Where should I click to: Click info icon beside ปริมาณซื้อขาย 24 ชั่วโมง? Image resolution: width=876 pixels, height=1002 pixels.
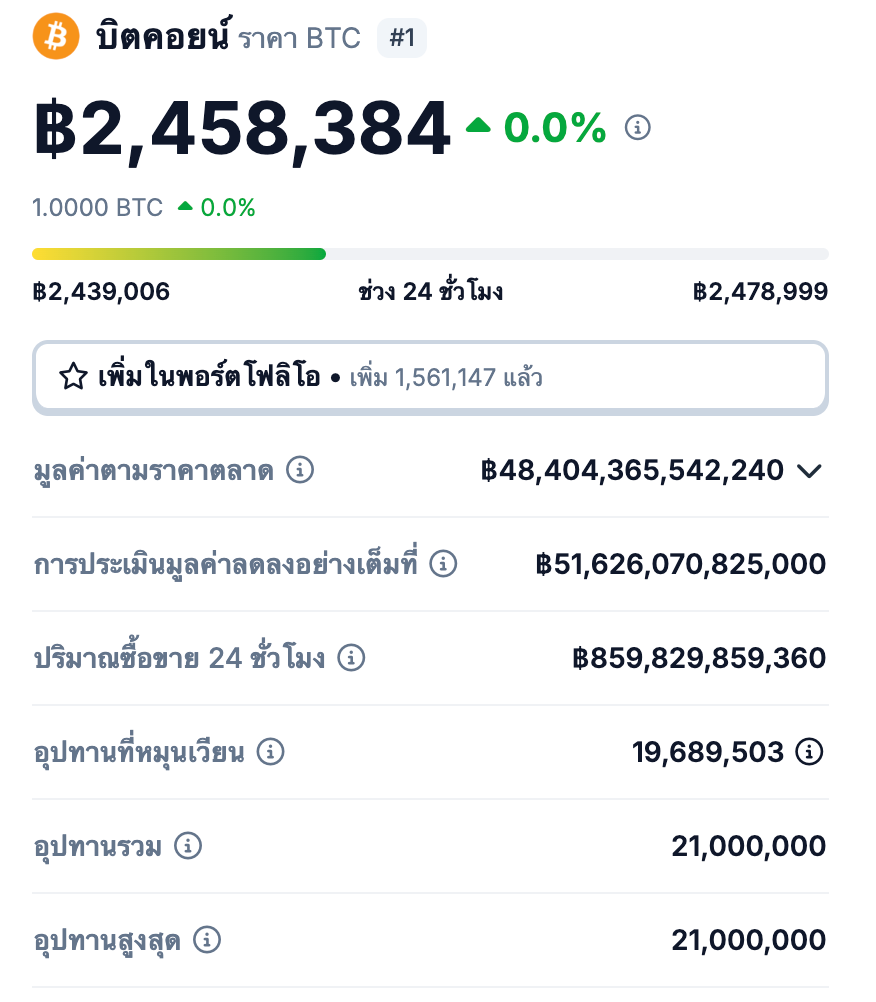pos(351,658)
